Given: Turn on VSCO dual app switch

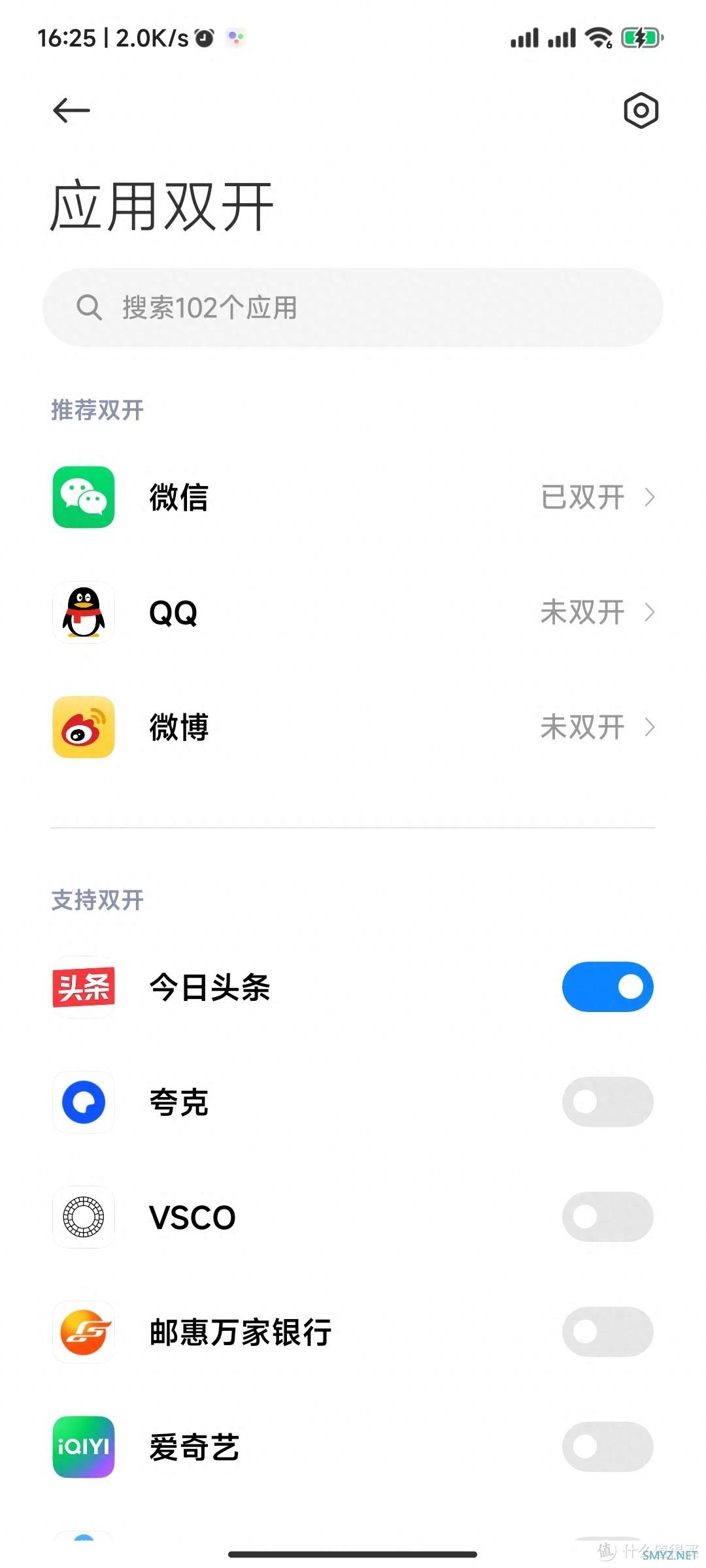Looking at the screenshot, I should pyautogui.click(x=607, y=1217).
